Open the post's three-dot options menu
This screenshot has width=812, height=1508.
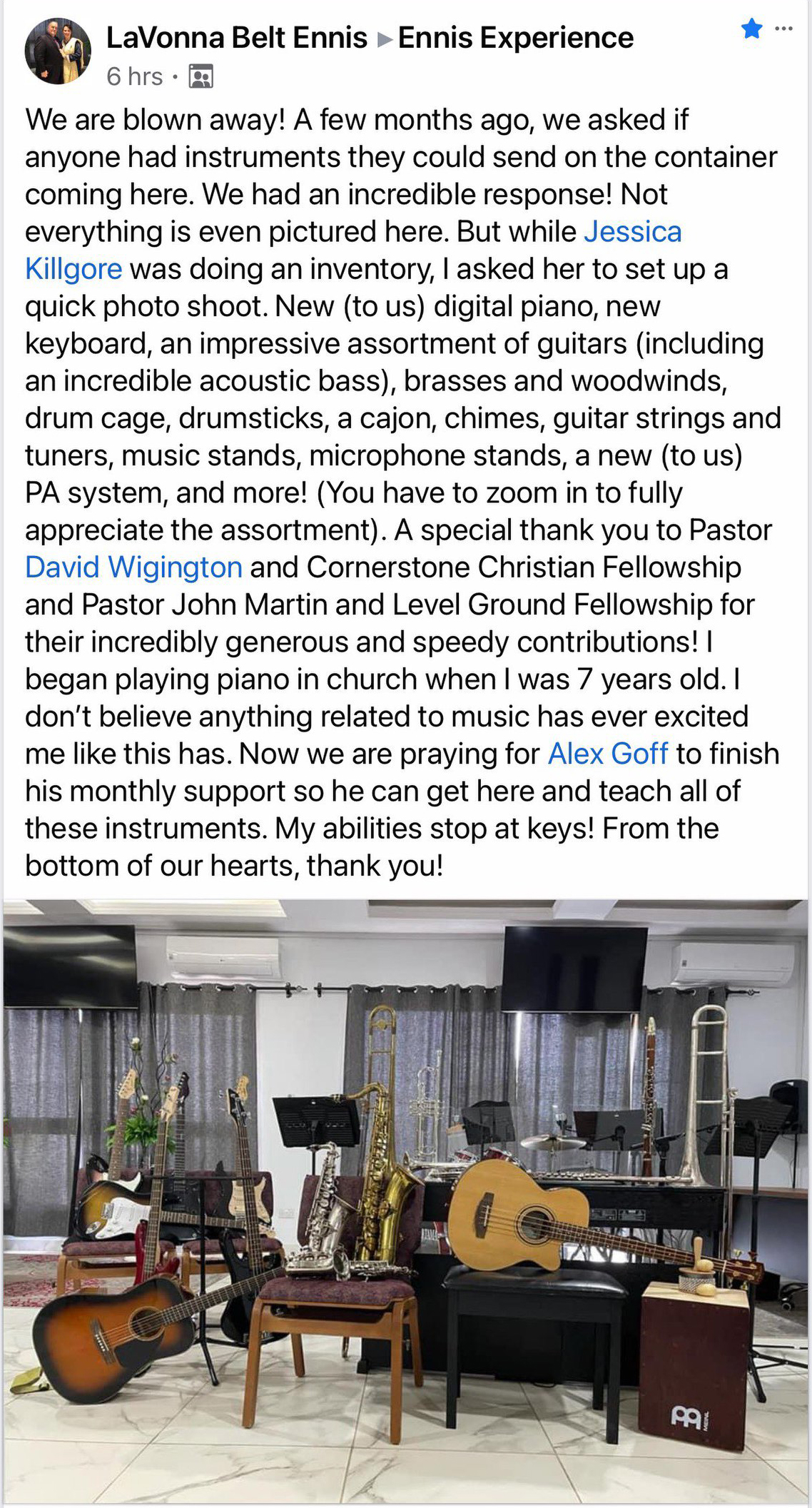[783, 29]
